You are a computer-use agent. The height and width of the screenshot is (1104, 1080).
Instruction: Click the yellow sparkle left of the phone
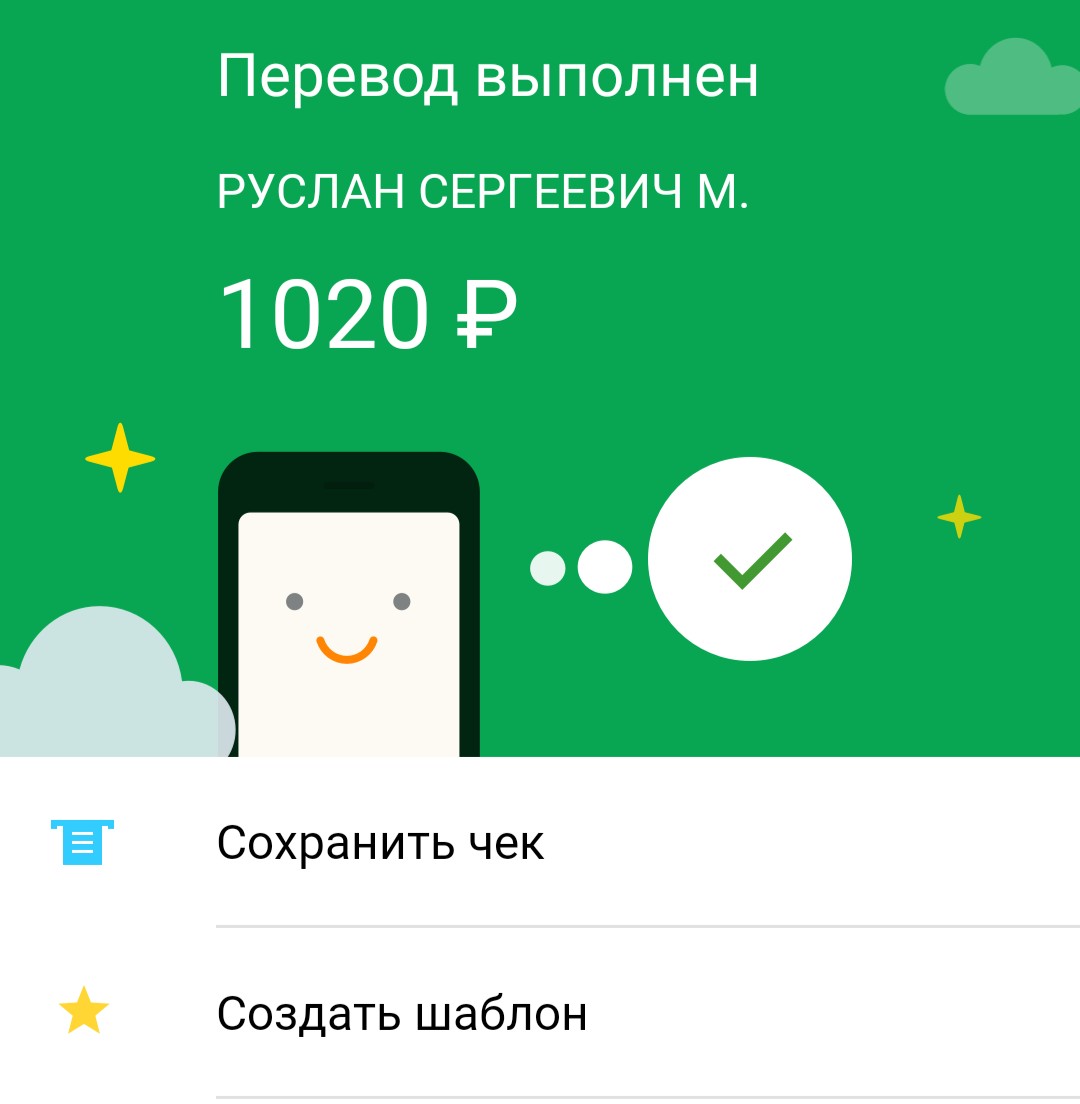click(120, 458)
